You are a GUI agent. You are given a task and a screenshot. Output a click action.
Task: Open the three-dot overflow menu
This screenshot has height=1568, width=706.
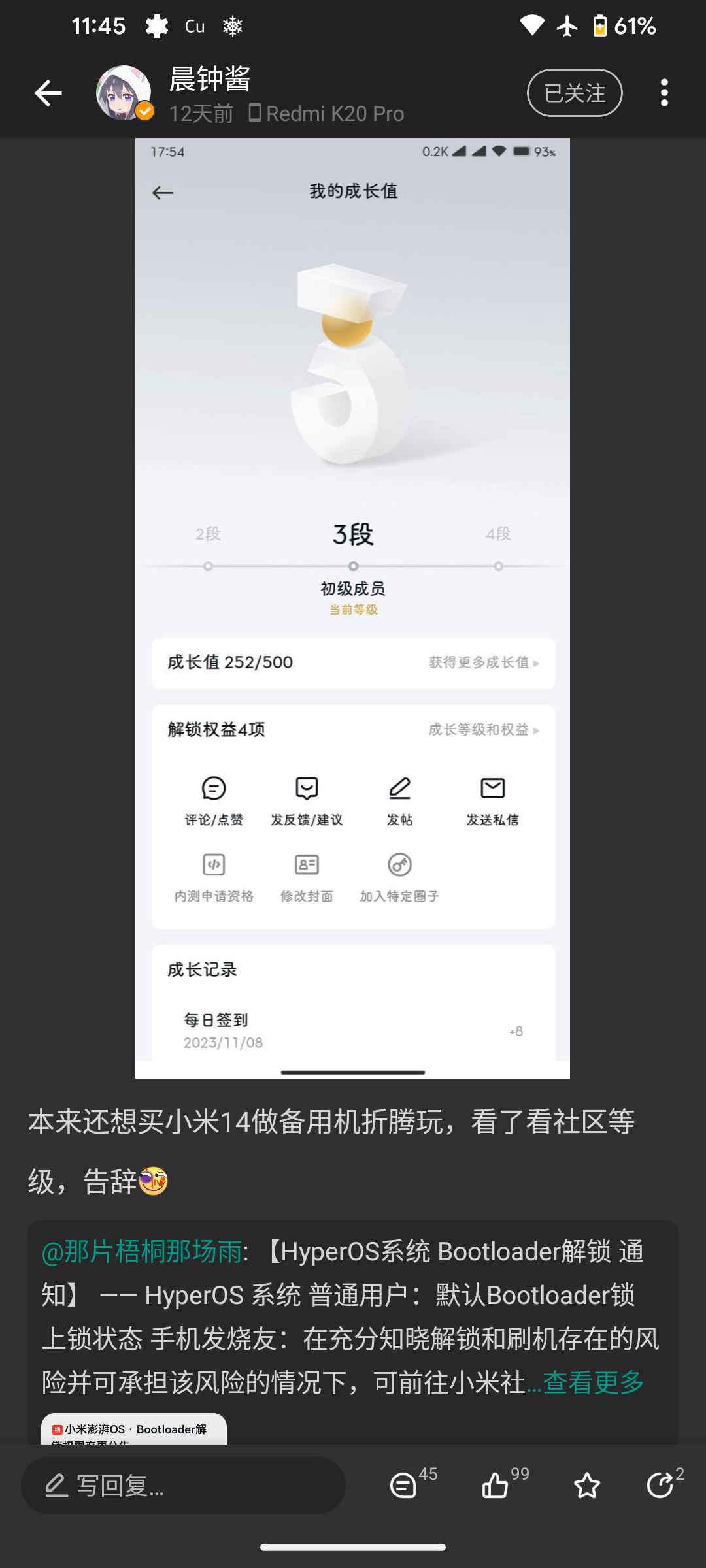point(664,93)
